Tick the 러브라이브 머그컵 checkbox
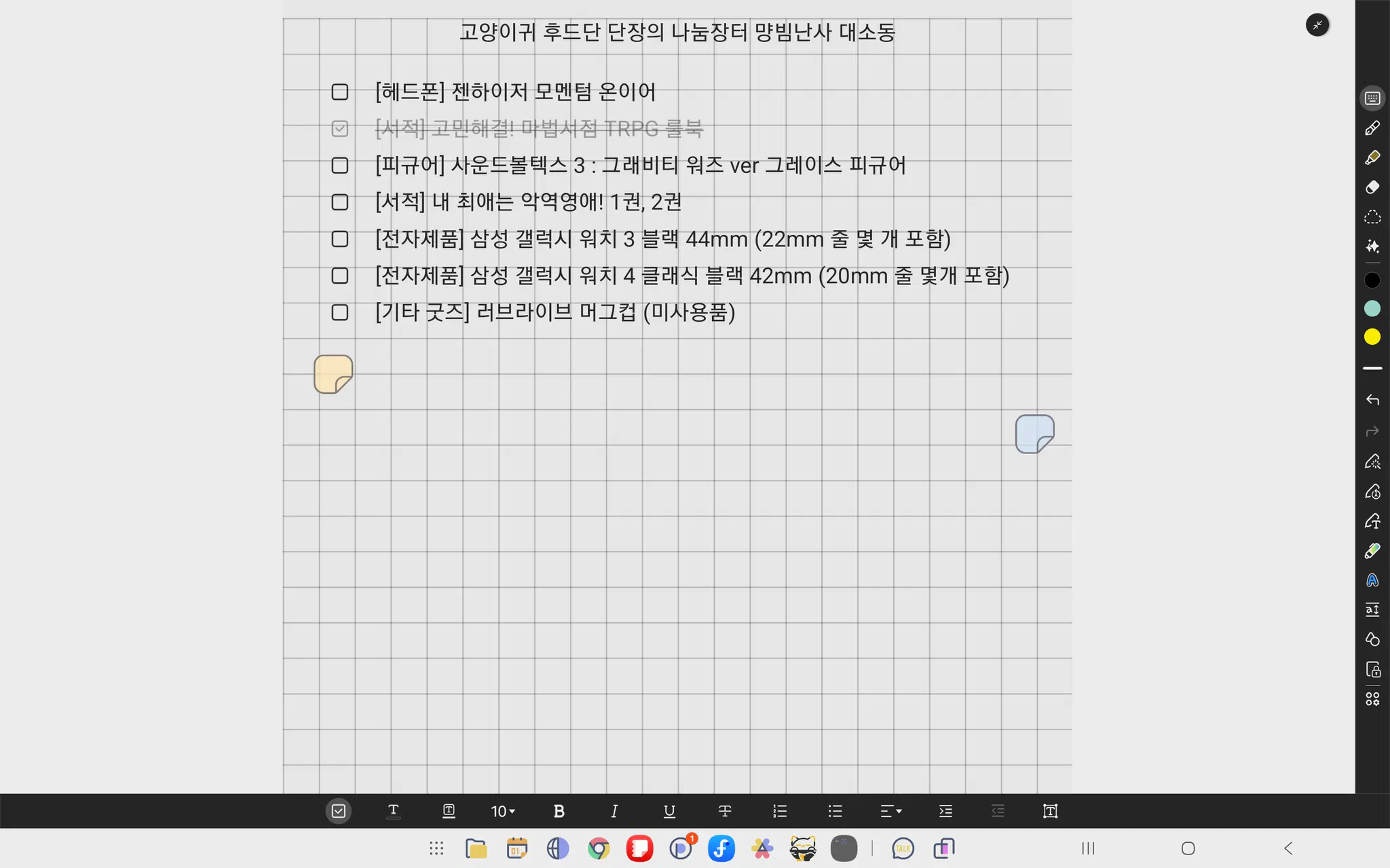This screenshot has height=868, width=1390. pyautogui.click(x=339, y=312)
